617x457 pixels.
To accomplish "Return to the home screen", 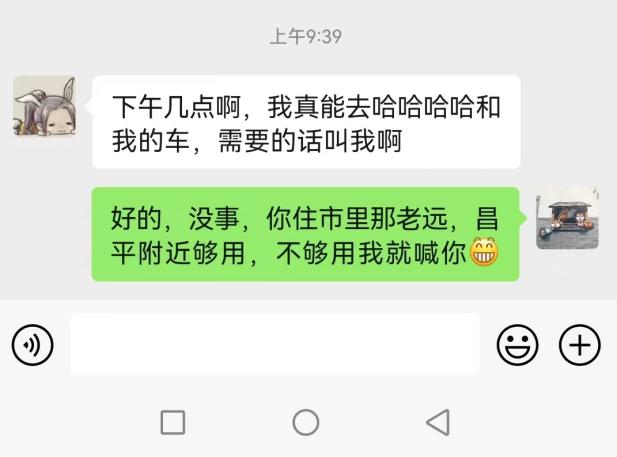I will pos(306,422).
